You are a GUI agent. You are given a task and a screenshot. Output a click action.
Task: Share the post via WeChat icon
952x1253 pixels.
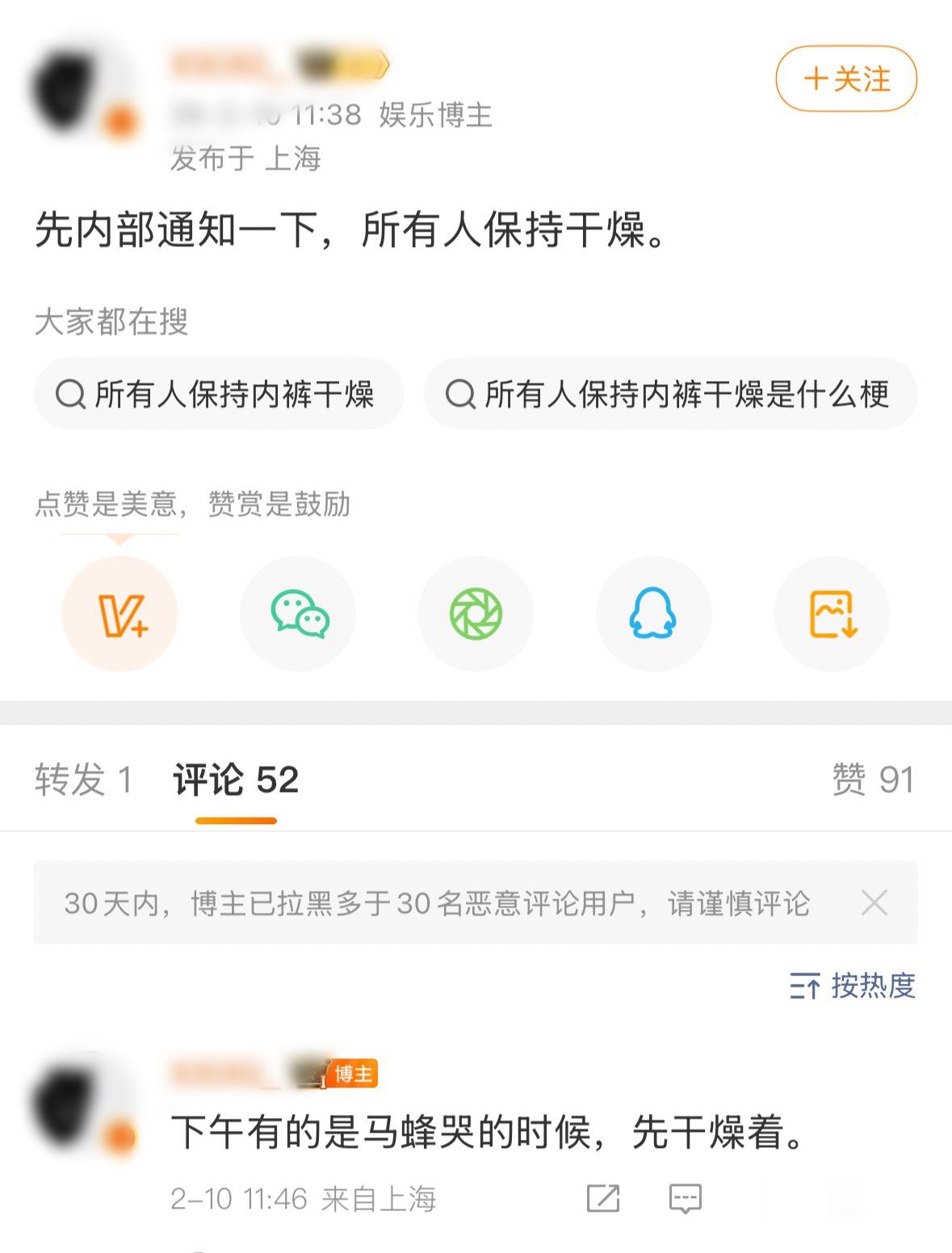(296, 614)
